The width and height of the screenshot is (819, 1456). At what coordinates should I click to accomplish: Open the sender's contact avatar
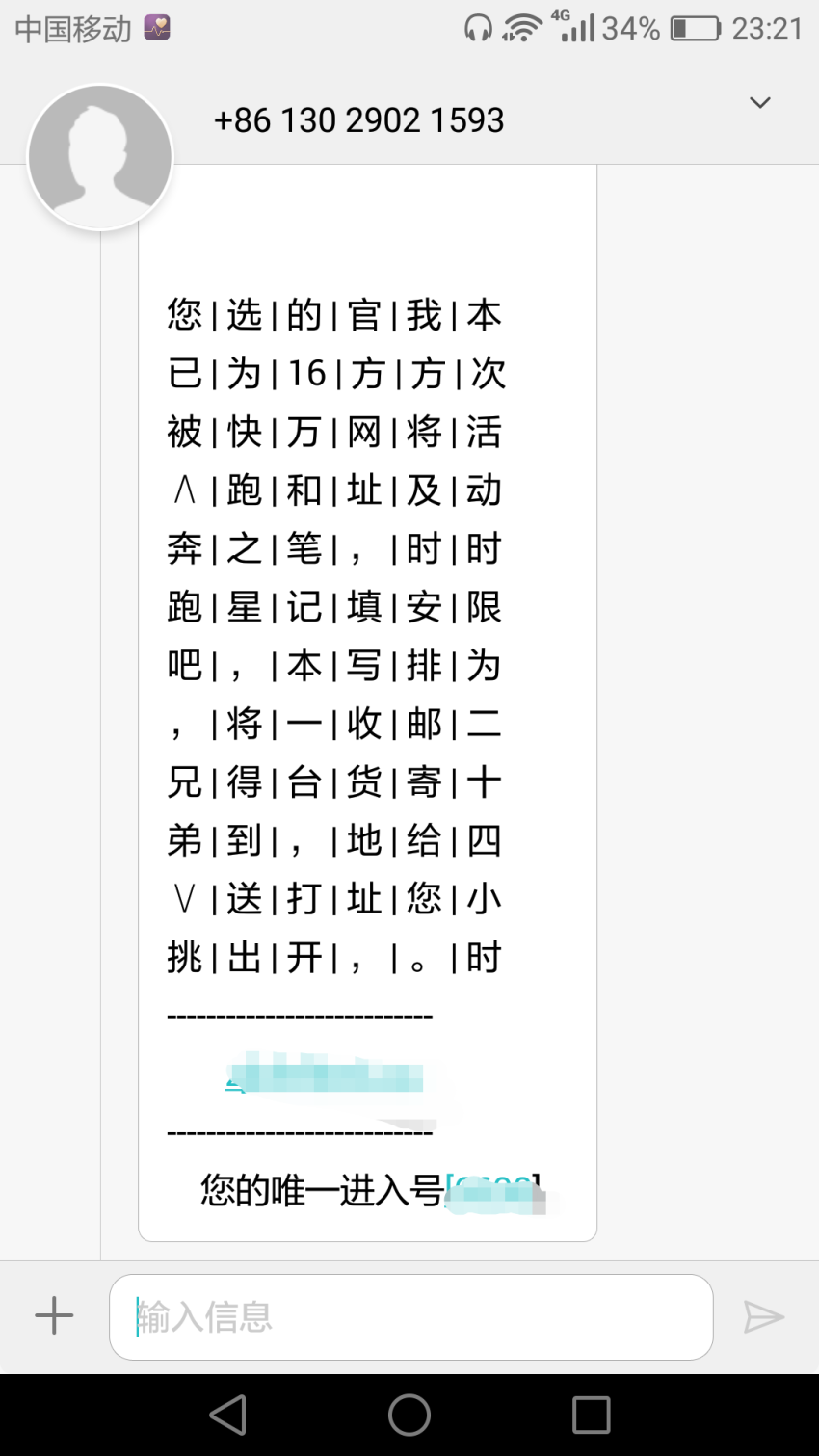(x=100, y=157)
